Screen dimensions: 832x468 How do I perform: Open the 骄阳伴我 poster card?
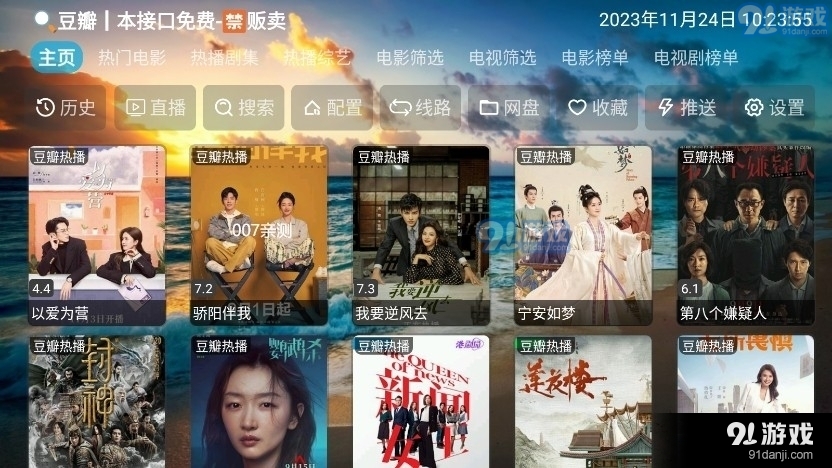259,235
